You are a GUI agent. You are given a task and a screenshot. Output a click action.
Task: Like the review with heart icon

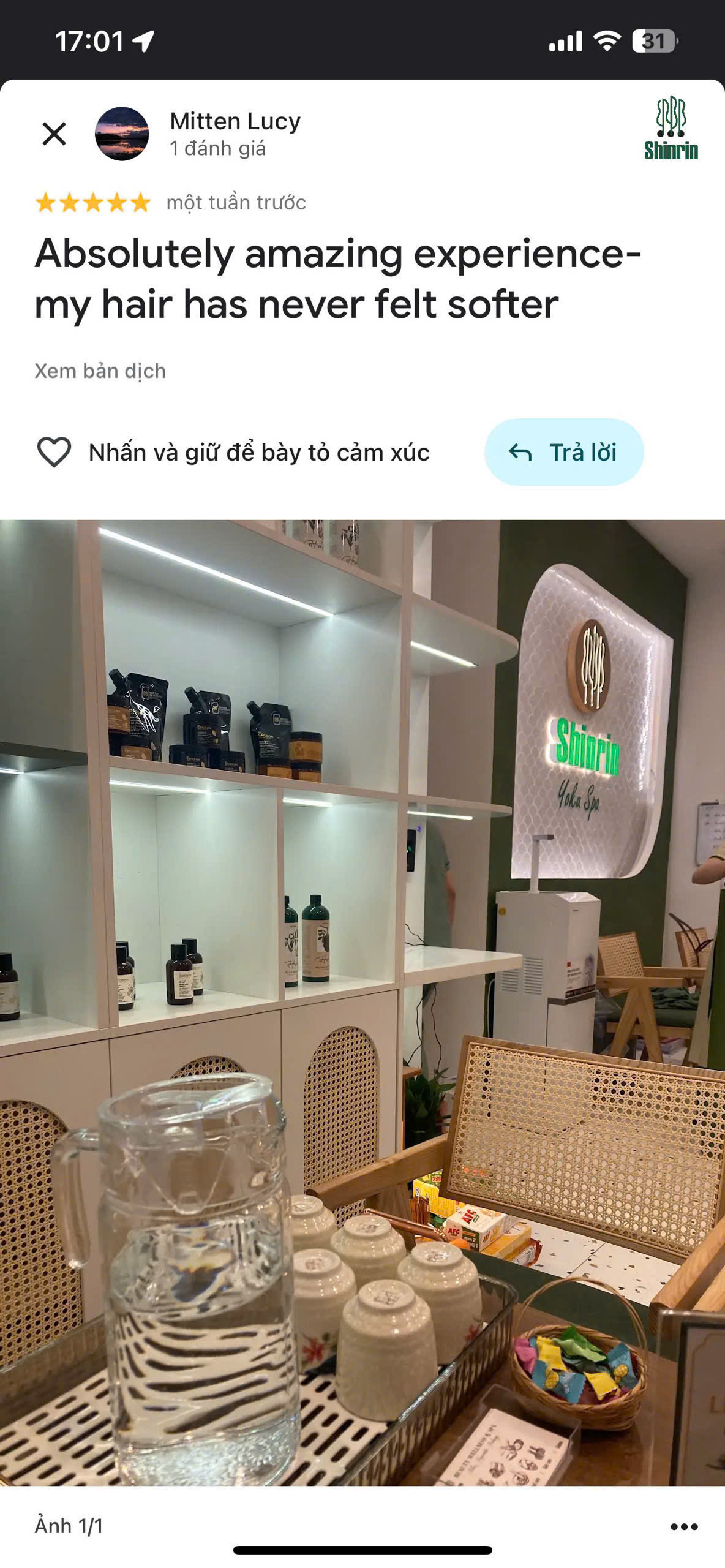[x=54, y=453]
